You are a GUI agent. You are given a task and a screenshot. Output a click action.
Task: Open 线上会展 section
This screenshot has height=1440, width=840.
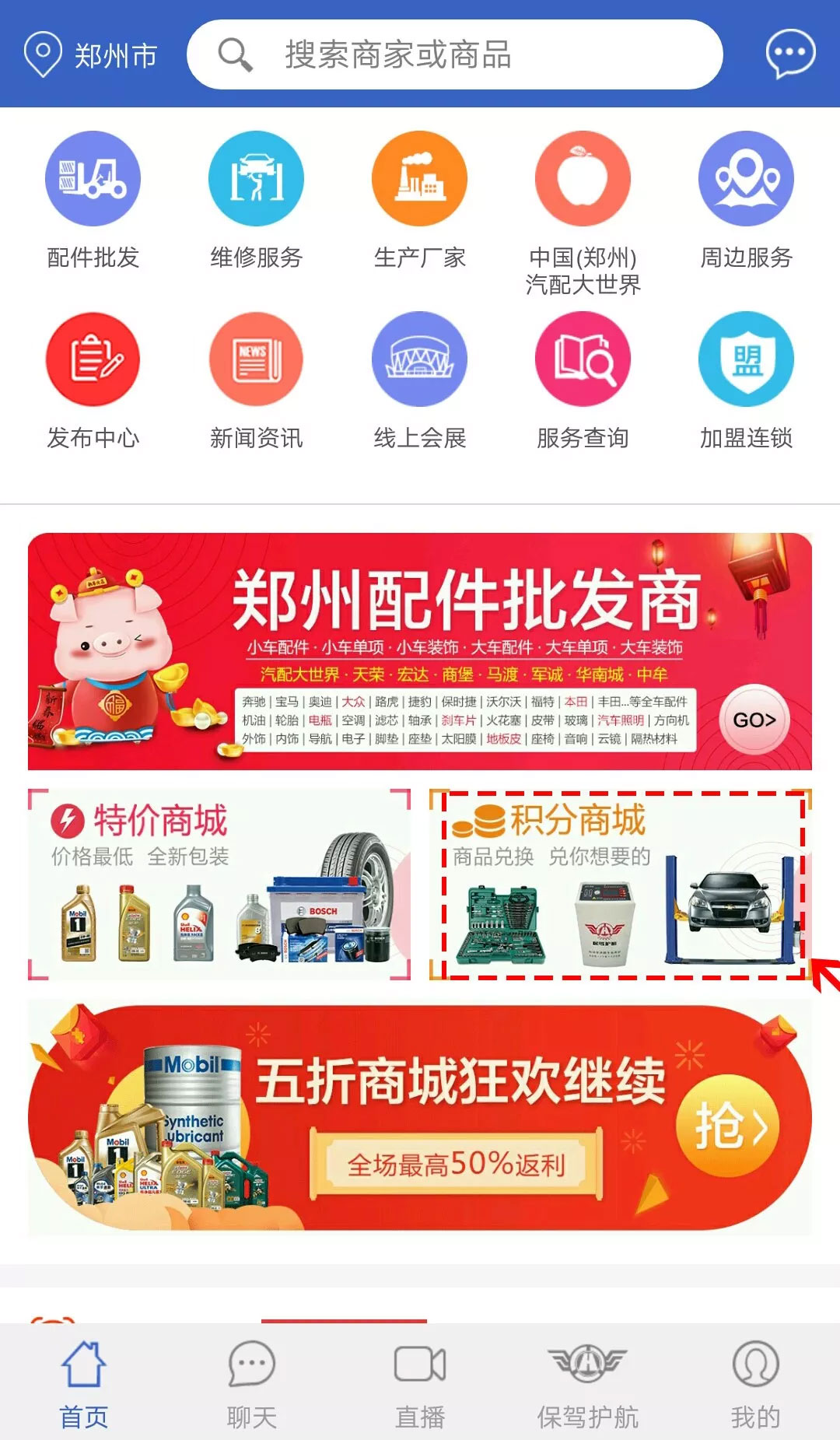click(x=419, y=381)
